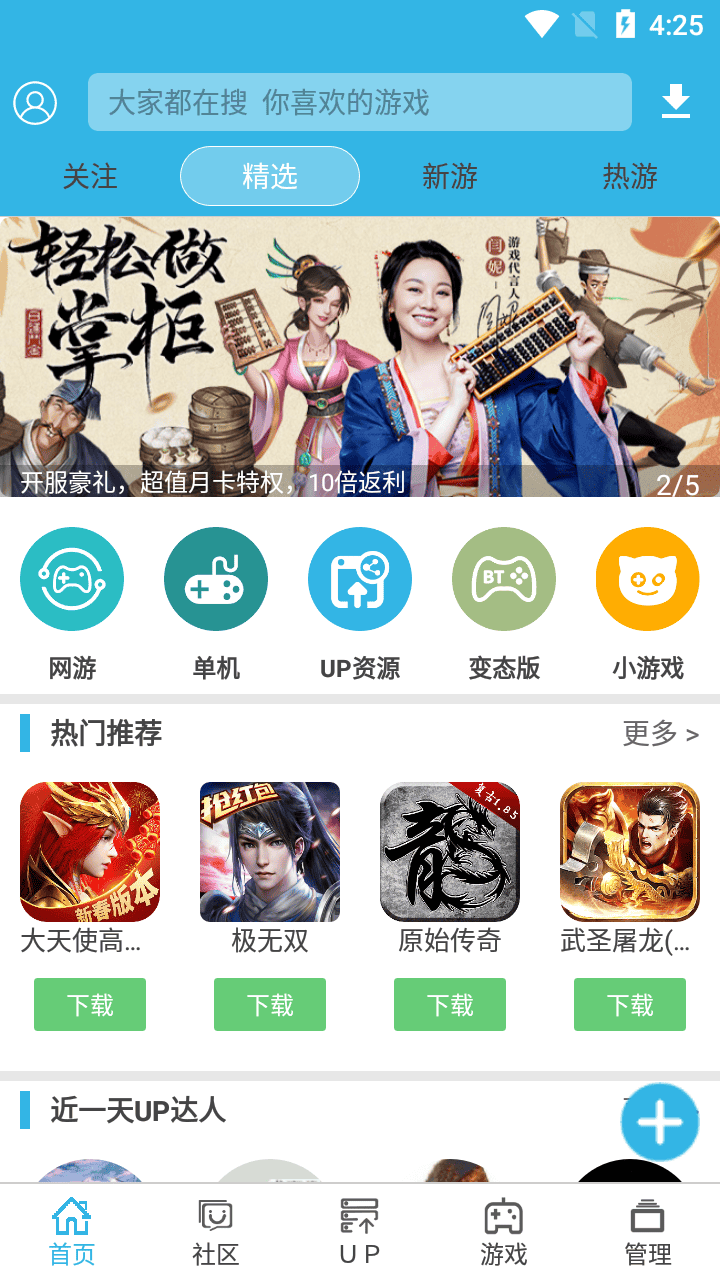Open the 变态版 category
The image size is (720, 1280).
pos(504,580)
